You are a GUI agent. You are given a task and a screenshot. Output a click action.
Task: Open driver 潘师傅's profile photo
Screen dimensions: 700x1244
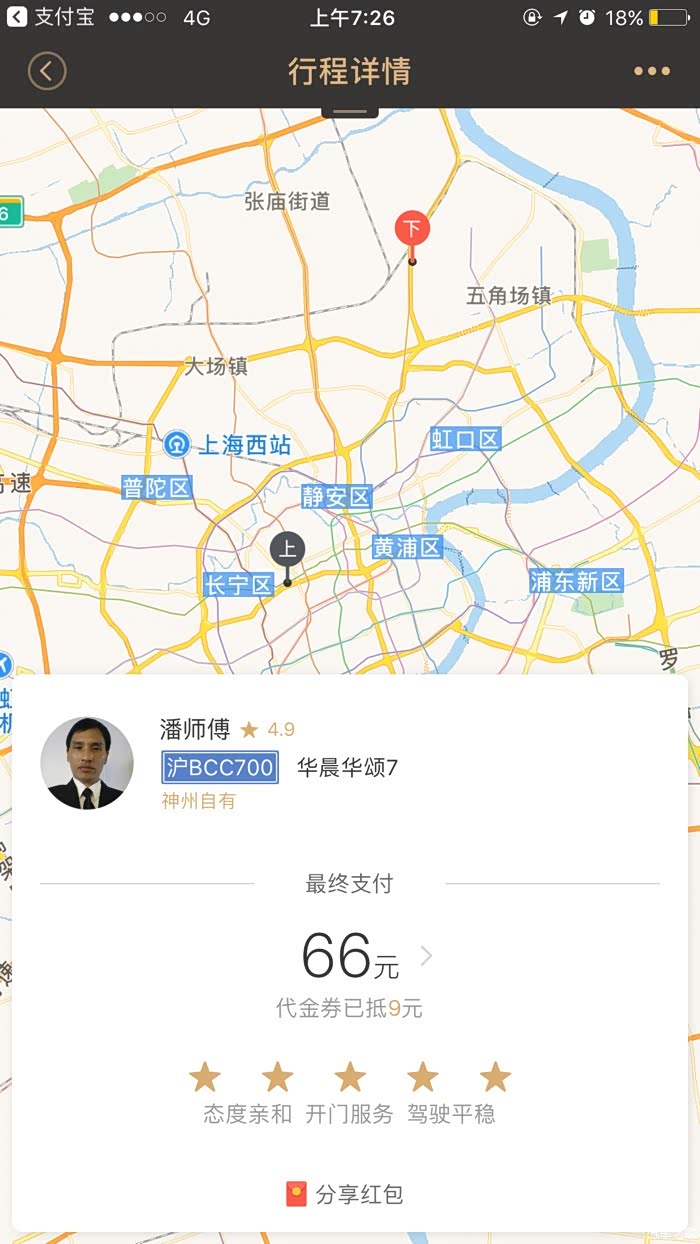point(87,763)
